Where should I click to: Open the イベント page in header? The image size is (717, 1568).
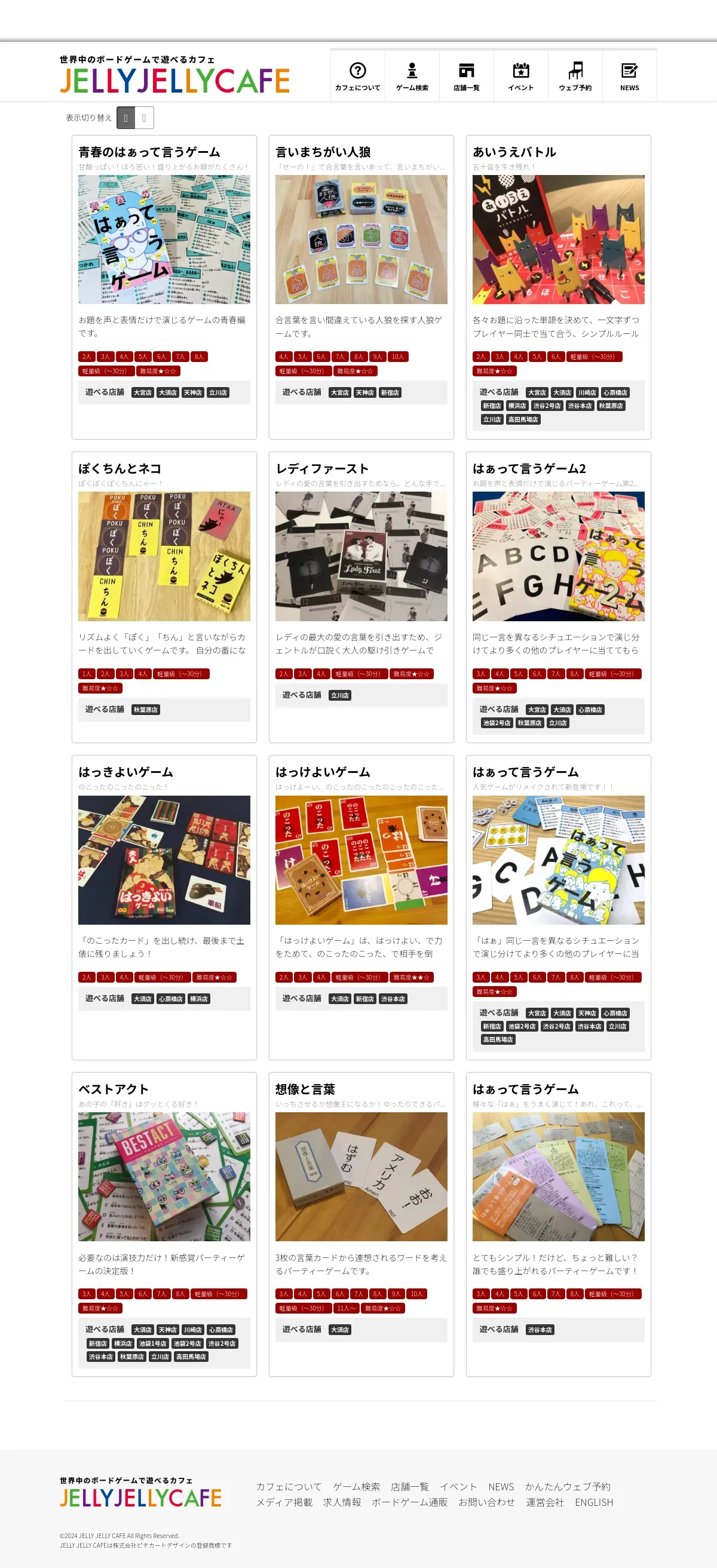coord(521,76)
